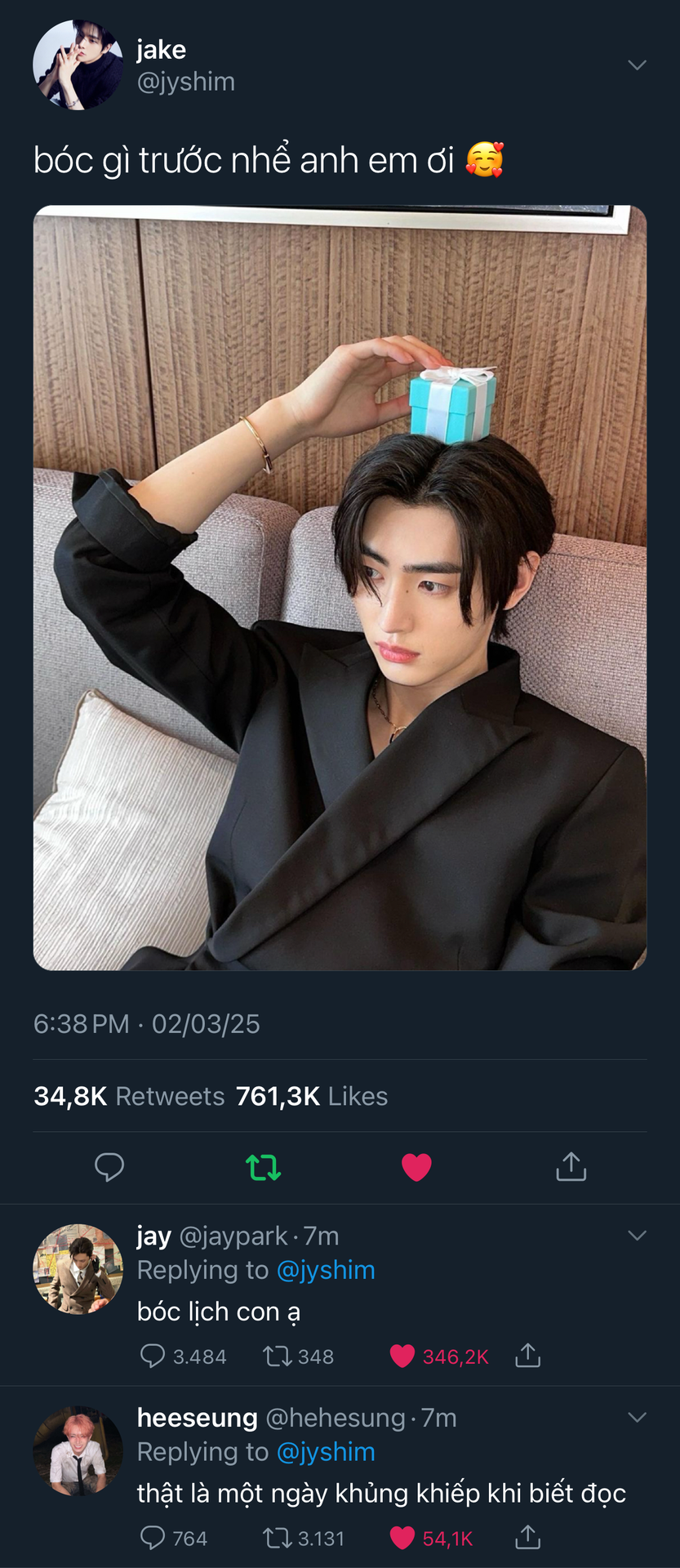View the 34,8K Retweets list
This screenshot has width=680, height=1568.
129,1096
